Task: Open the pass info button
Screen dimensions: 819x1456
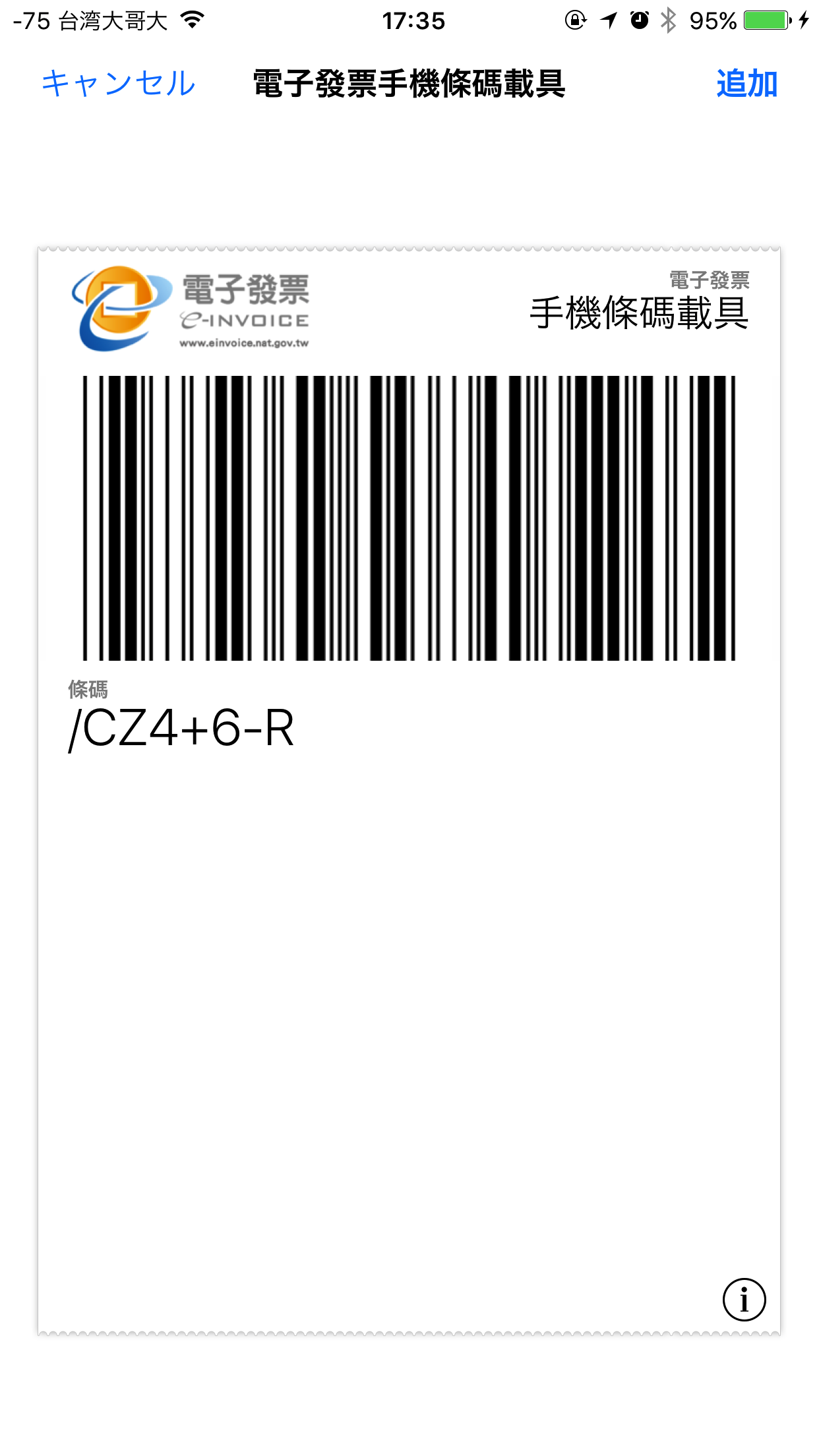Action: point(744,1300)
